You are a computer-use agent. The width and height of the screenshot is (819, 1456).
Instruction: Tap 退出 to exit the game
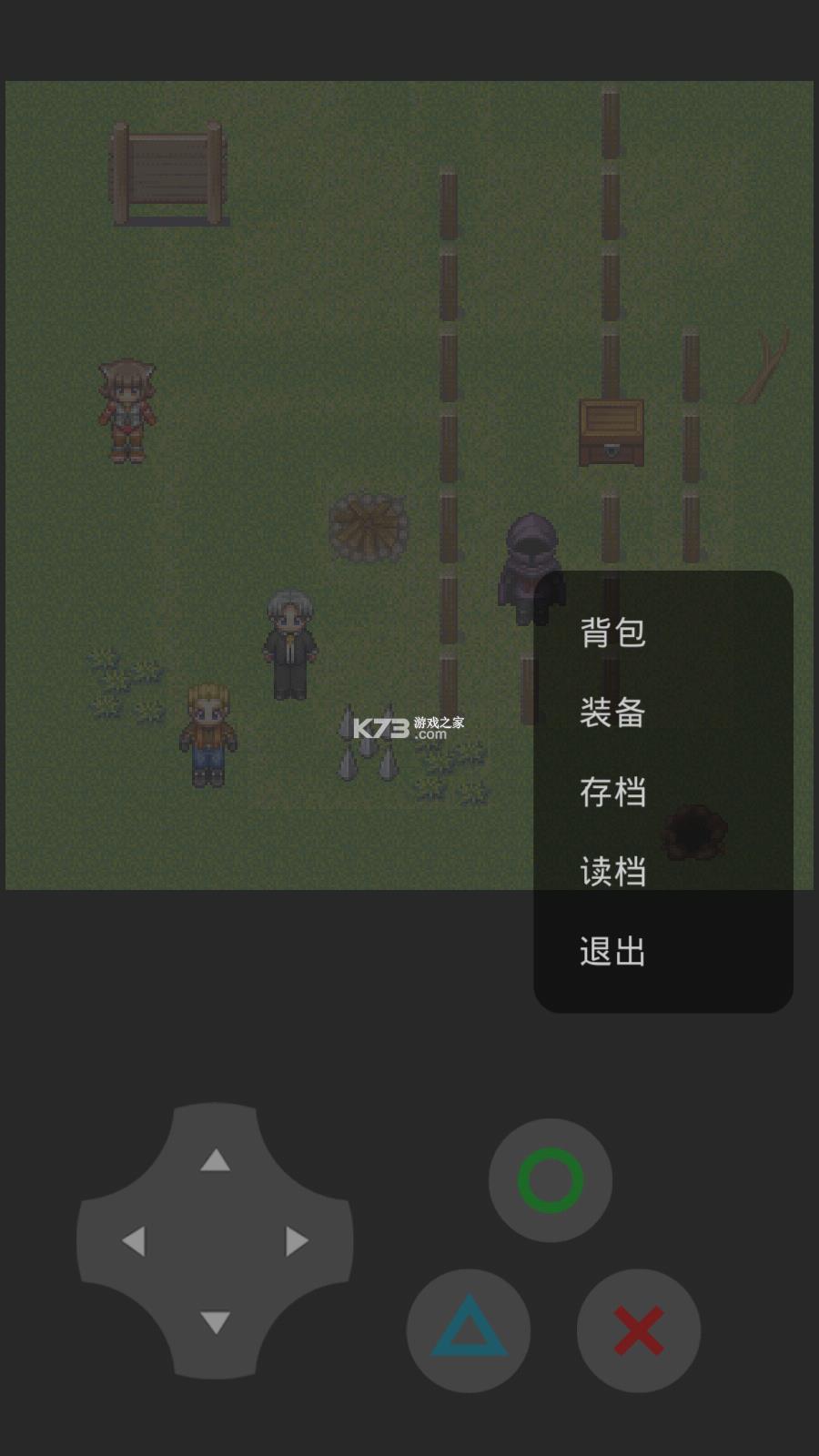612,952
